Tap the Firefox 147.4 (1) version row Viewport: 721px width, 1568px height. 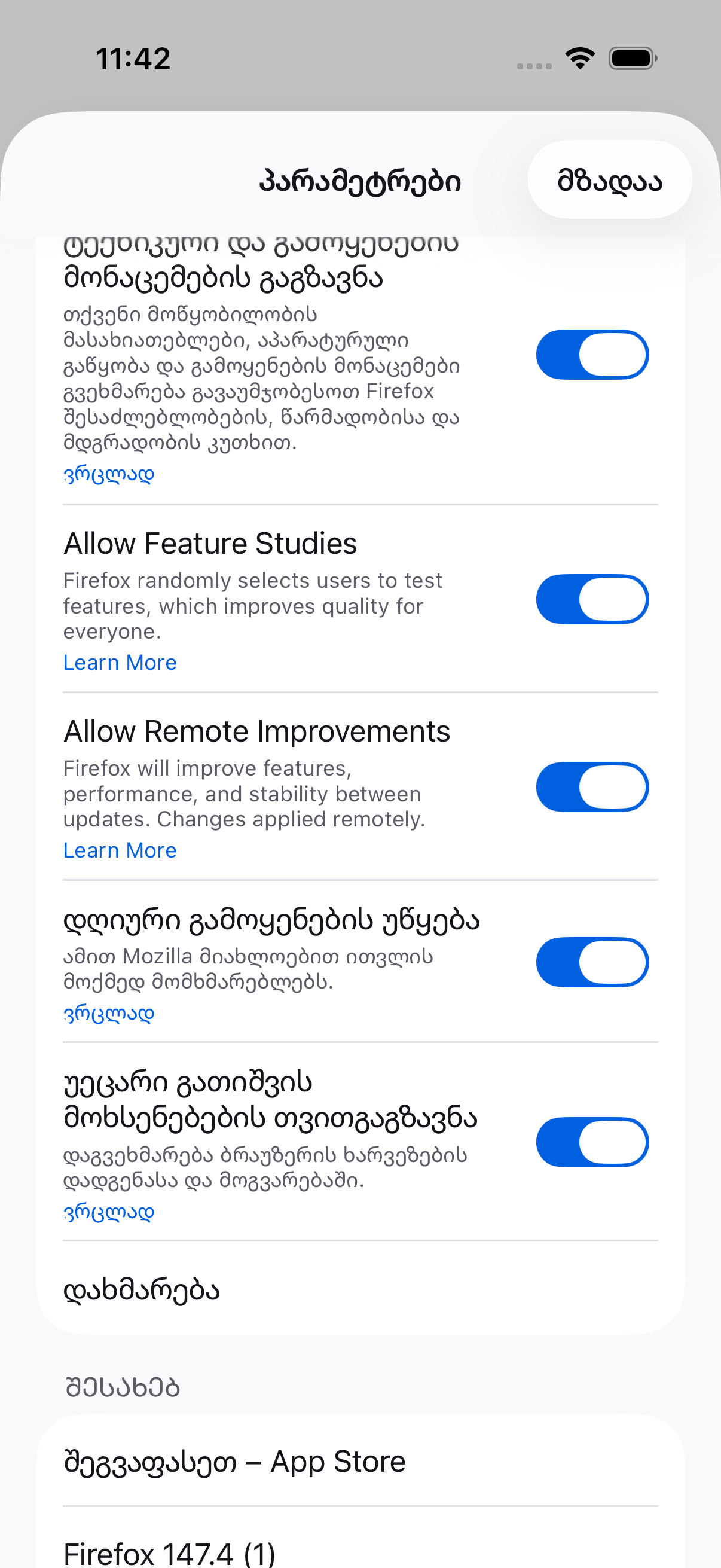(360, 1545)
